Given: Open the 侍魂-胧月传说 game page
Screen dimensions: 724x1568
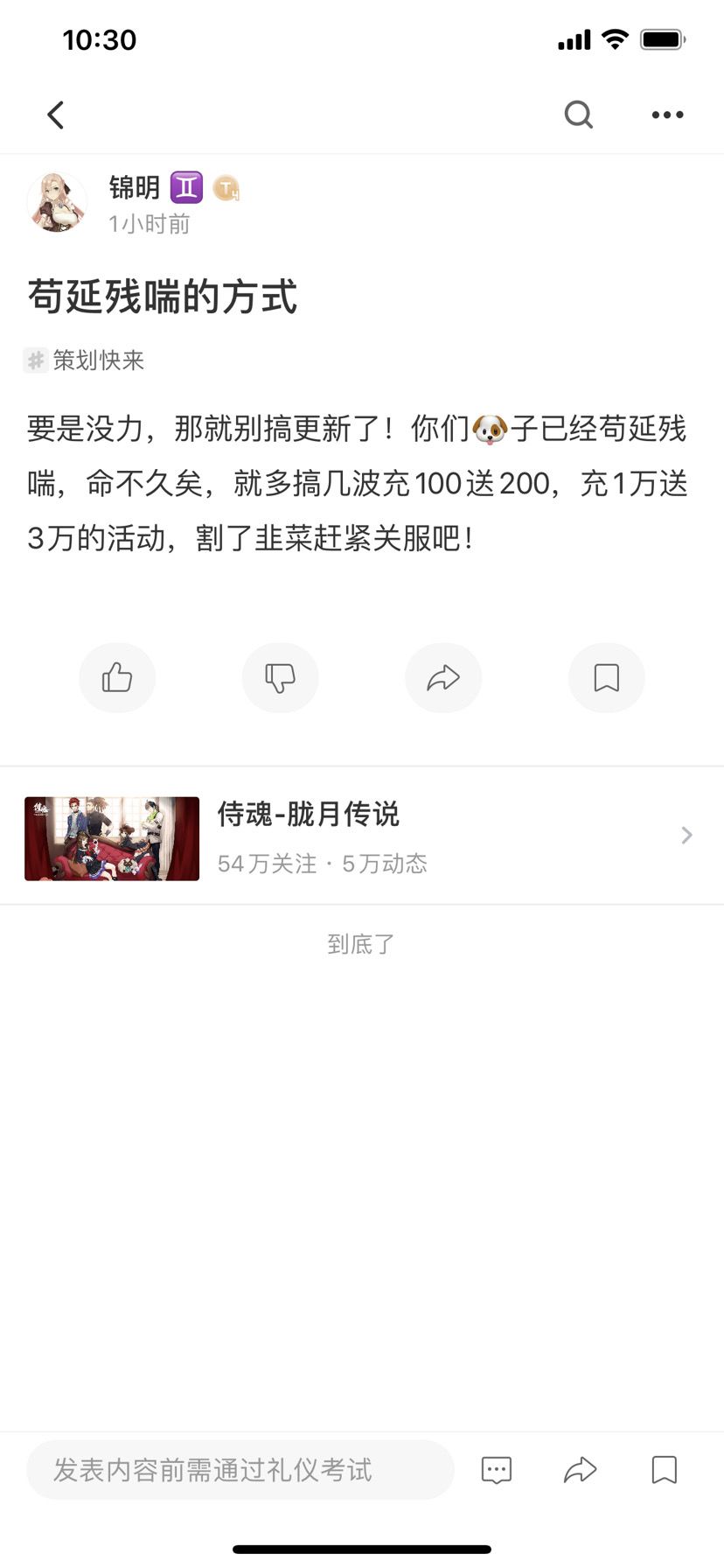Looking at the screenshot, I should coord(360,836).
